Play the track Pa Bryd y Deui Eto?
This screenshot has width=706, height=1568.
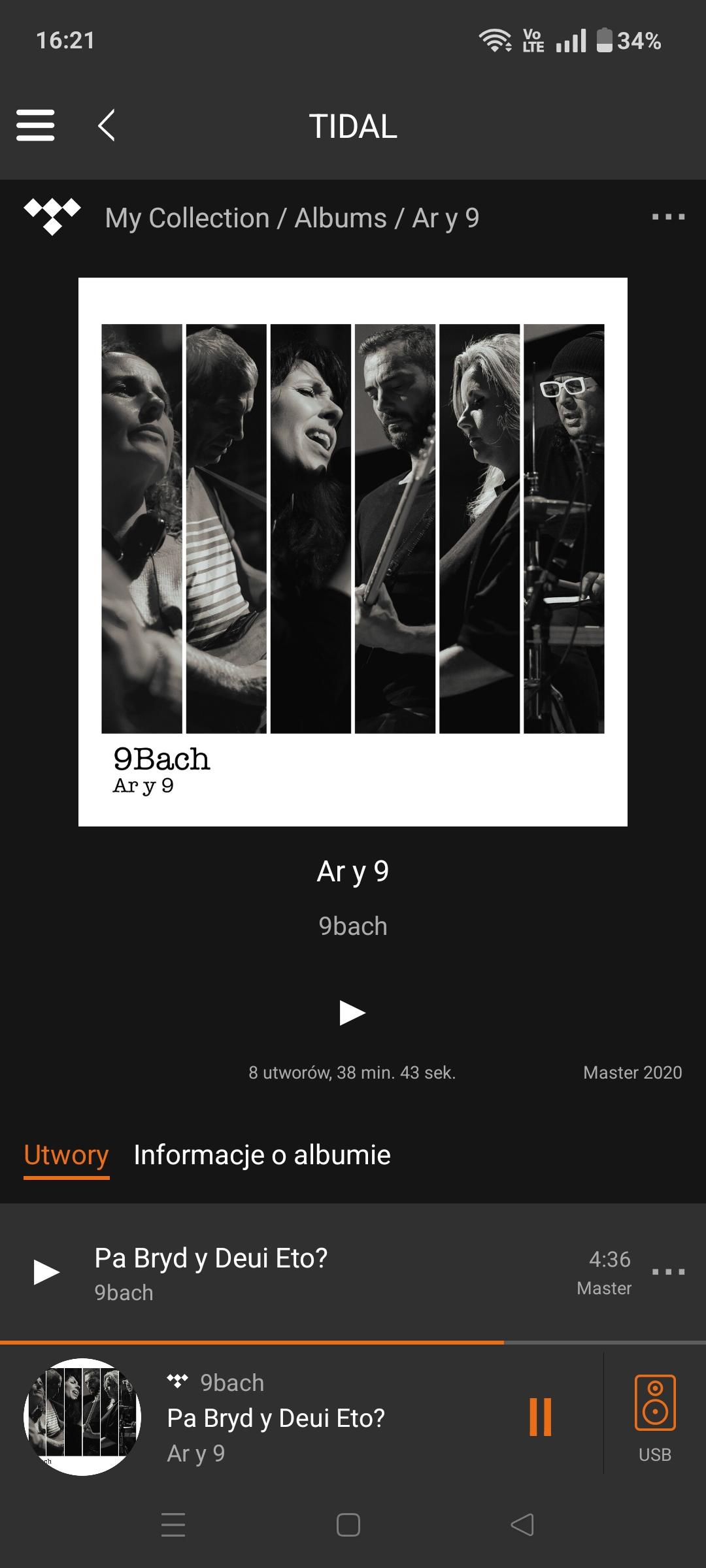pyautogui.click(x=46, y=1272)
